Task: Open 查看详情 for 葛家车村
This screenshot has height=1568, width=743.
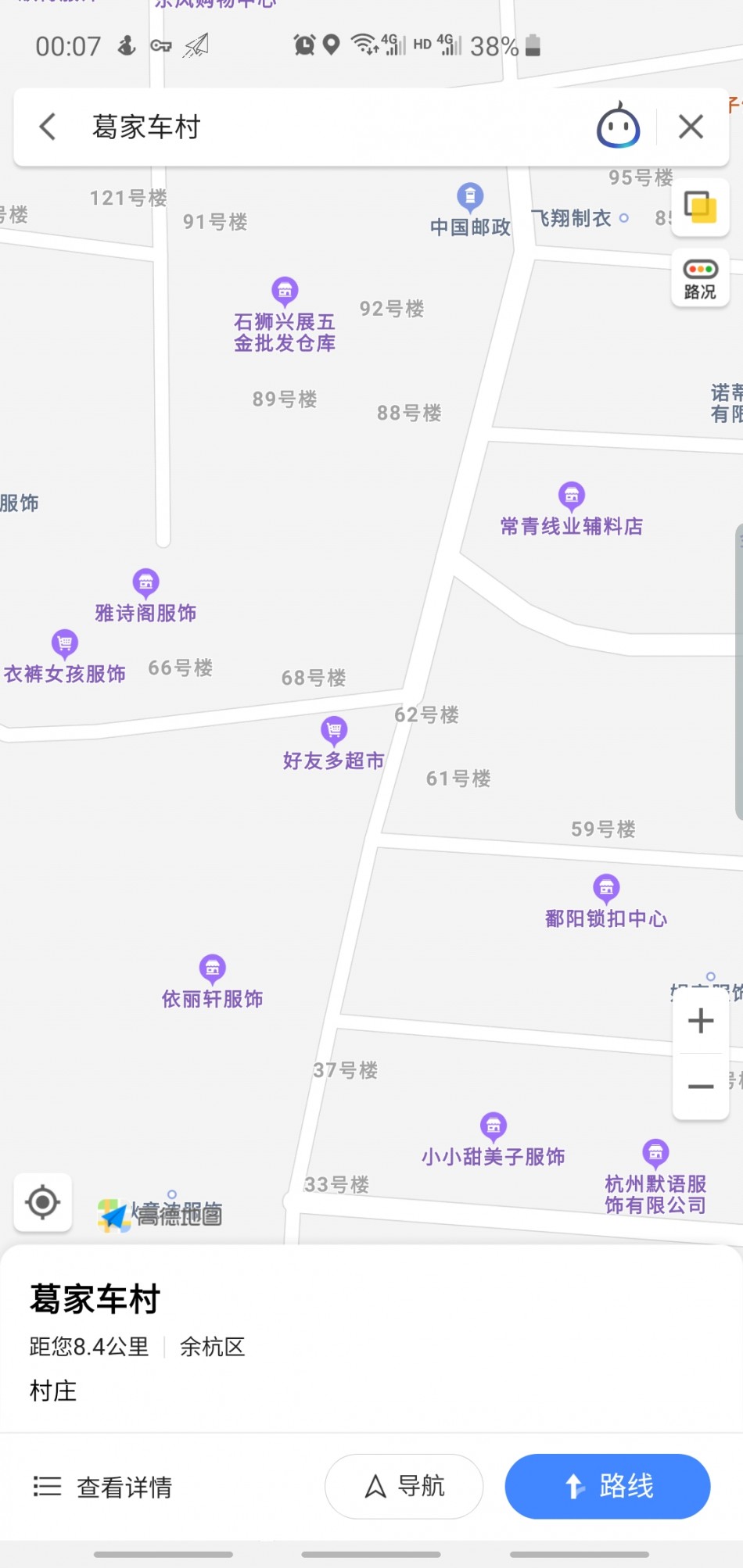Action: coord(102,1487)
